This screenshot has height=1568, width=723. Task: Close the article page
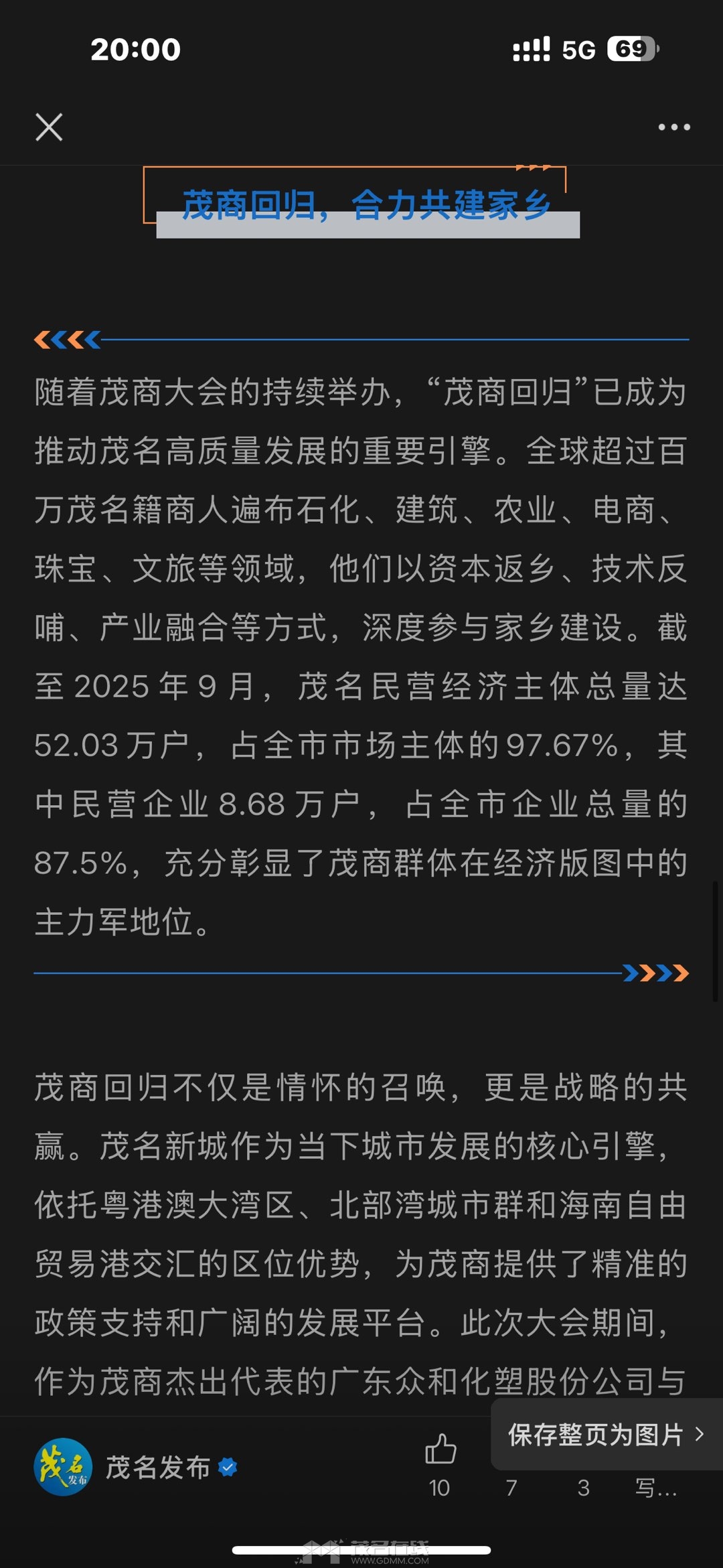[x=49, y=127]
